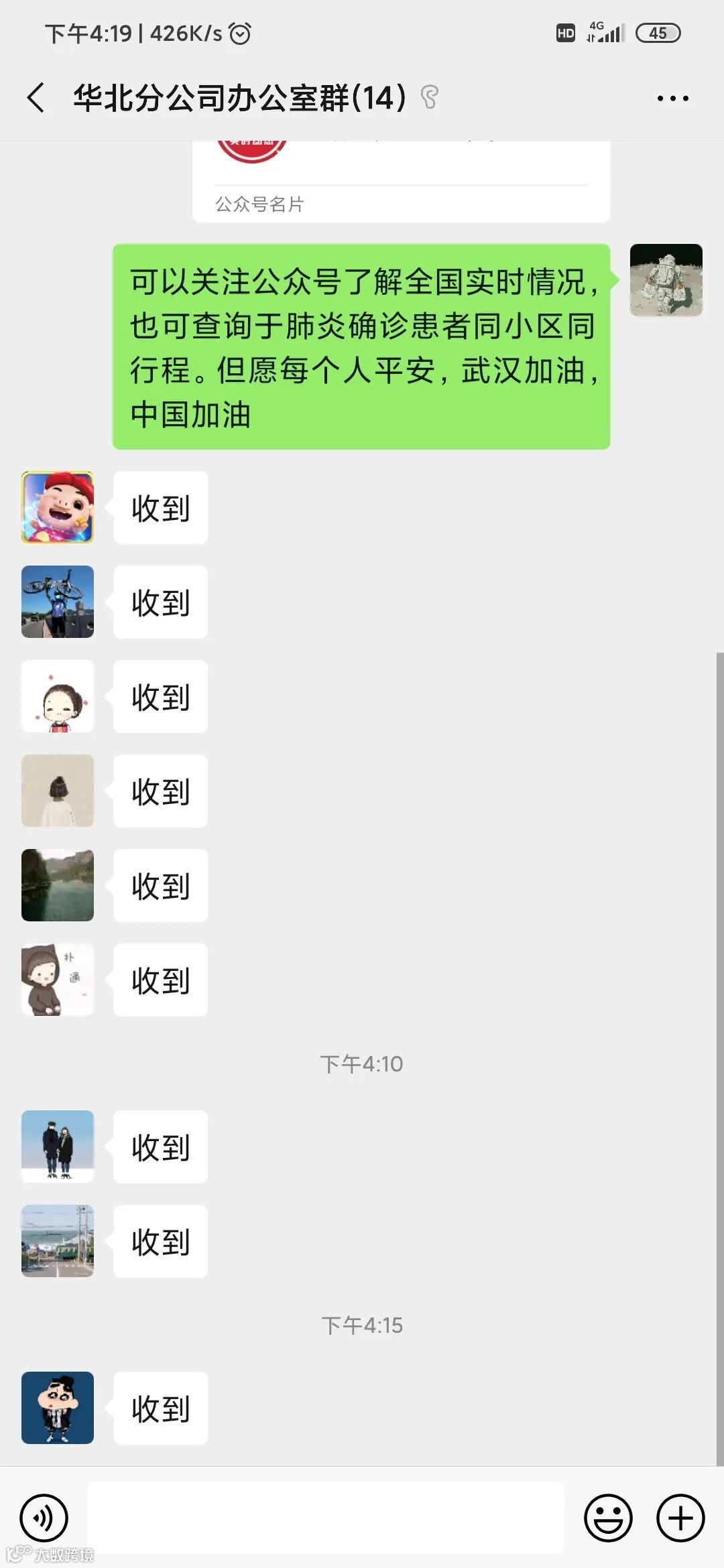
Task: Open the tram street avatar's profile
Action: (58, 1241)
